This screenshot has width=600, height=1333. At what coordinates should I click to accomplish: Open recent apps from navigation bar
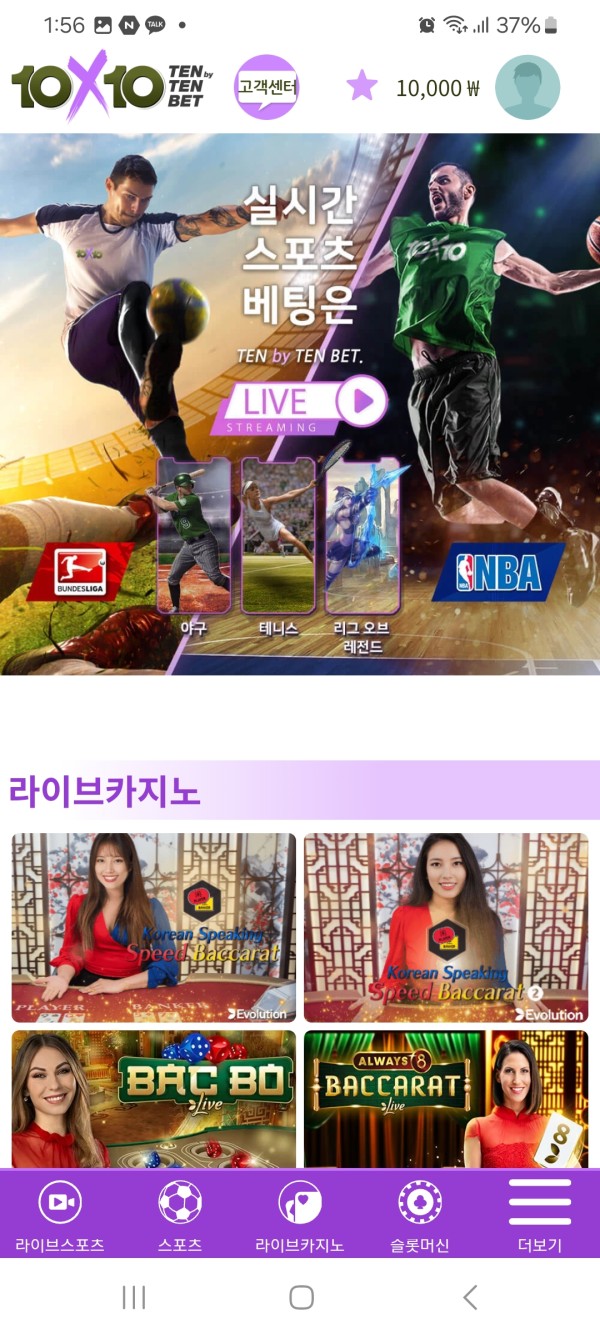click(x=133, y=1297)
